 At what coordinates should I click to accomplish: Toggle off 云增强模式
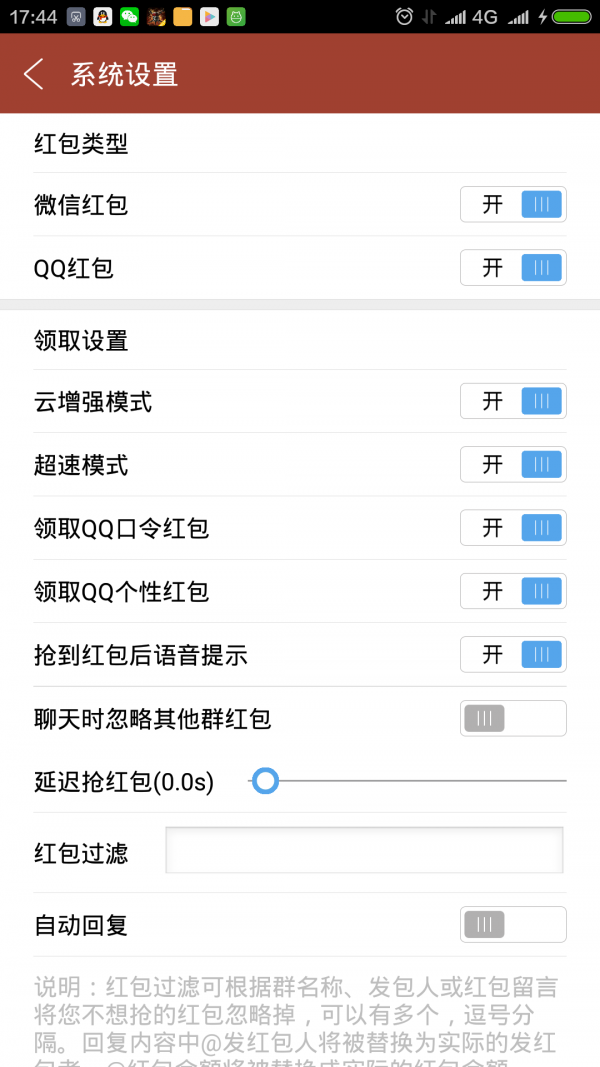point(513,401)
